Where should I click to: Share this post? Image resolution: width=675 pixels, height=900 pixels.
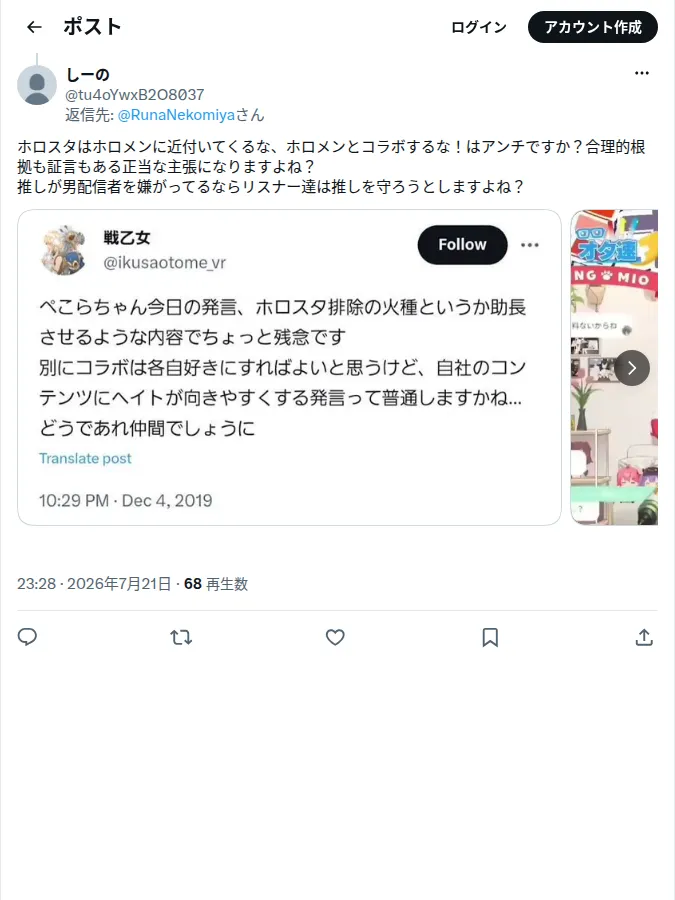tap(644, 637)
